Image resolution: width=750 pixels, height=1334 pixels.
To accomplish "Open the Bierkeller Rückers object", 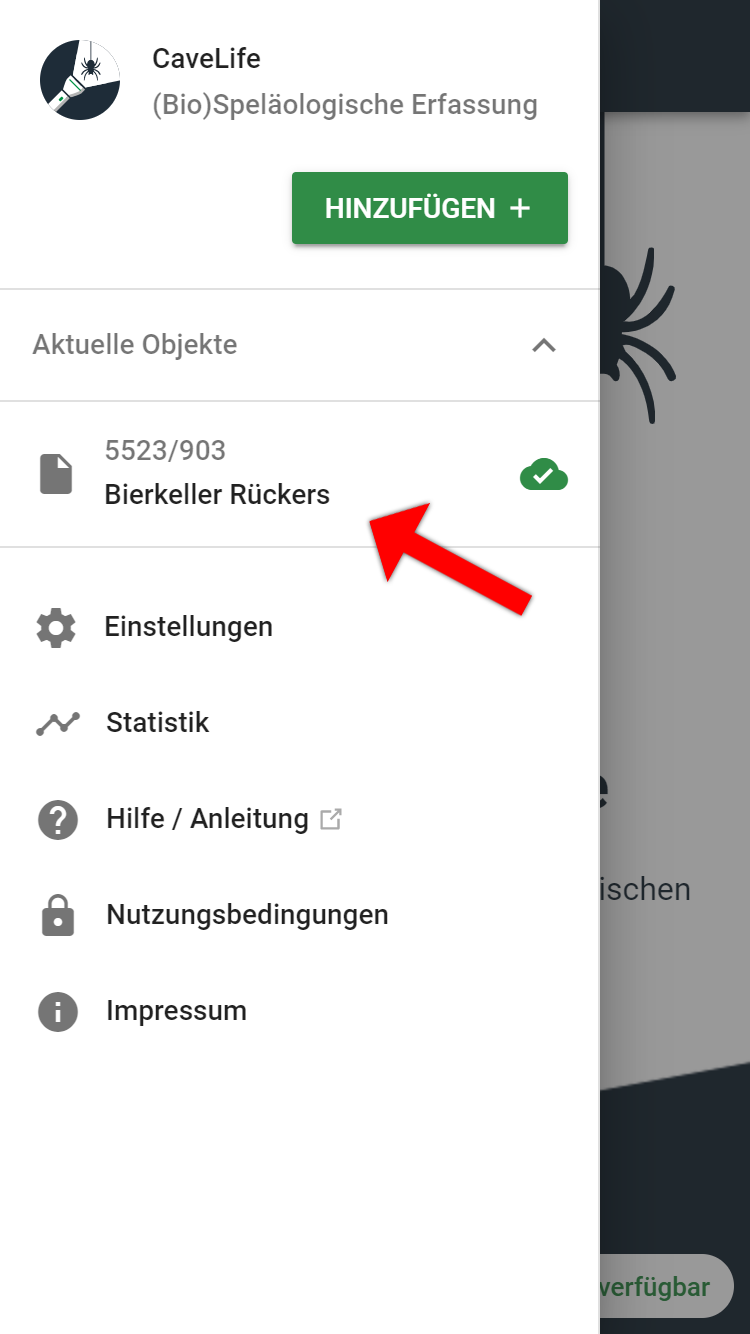I will pos(300,474).
